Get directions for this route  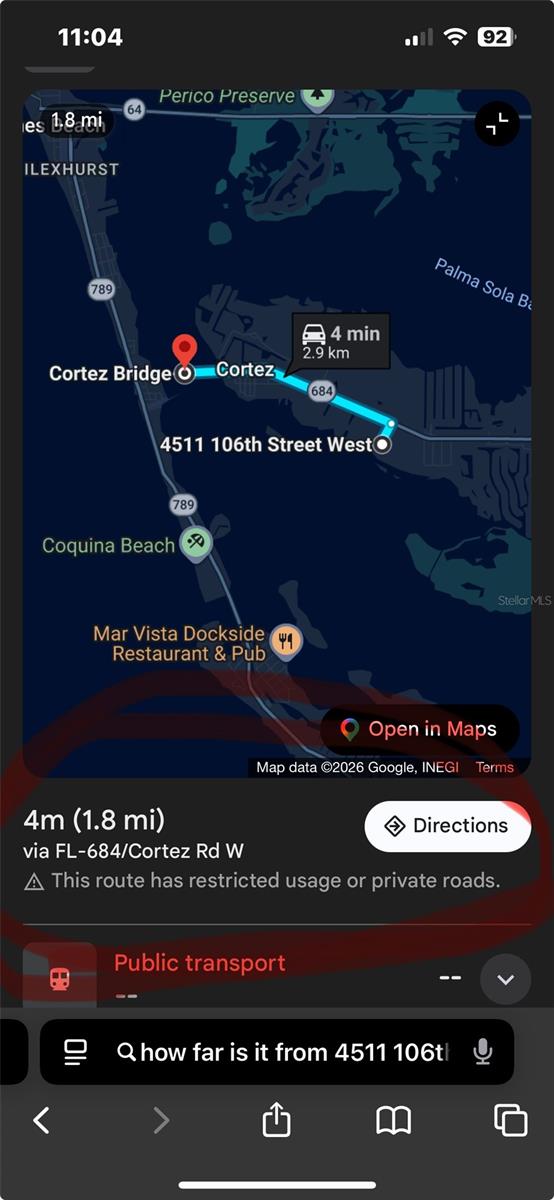447,826
